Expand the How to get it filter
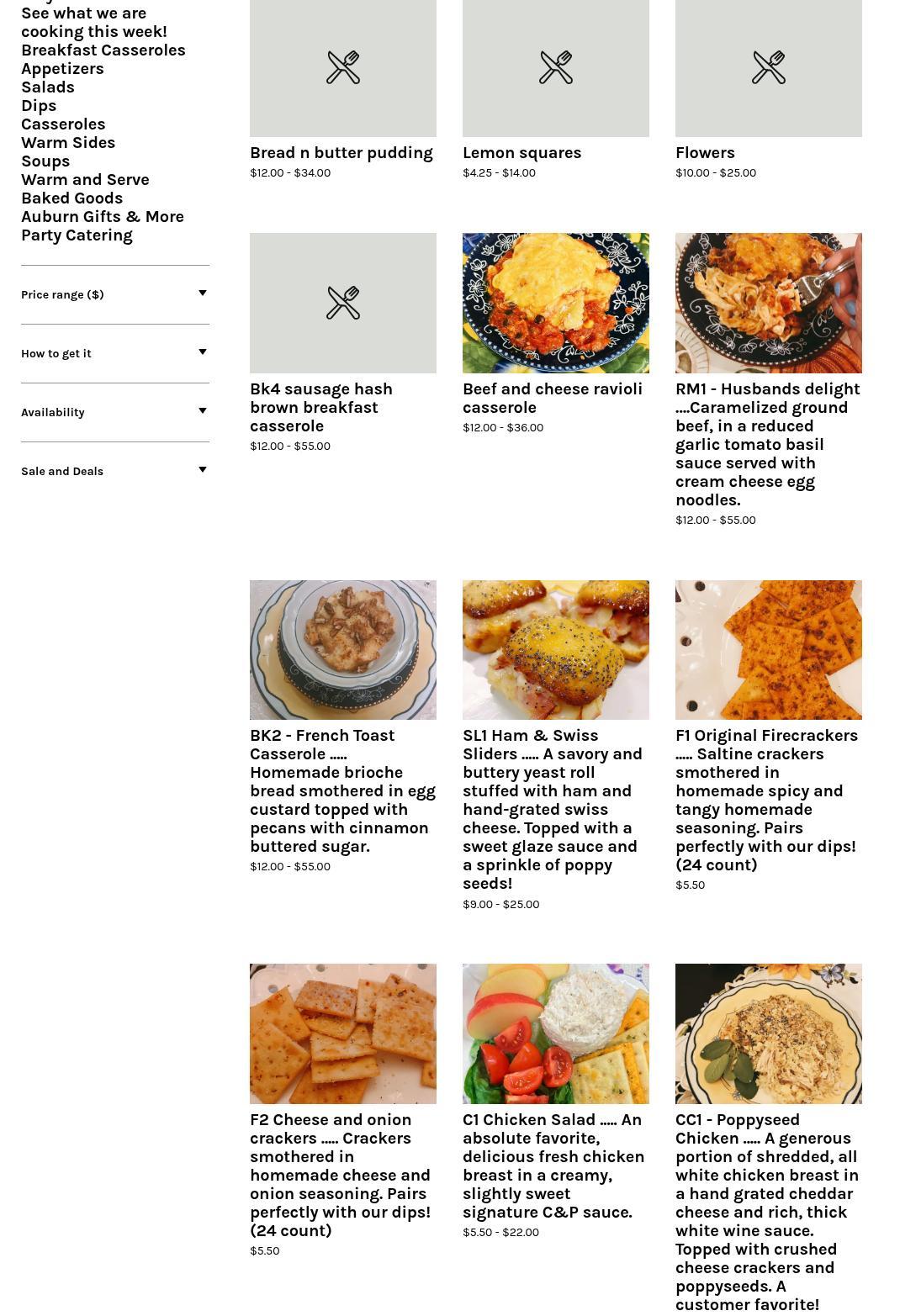Screen dimensions: 900x1316 click(114, 353)
